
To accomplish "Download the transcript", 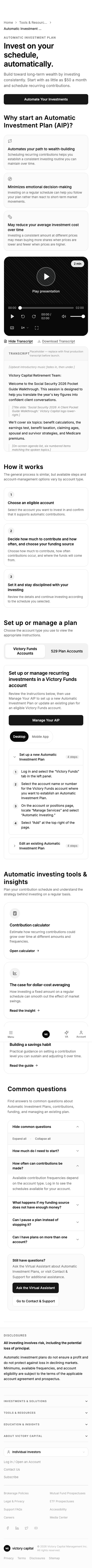I will 56,342.
